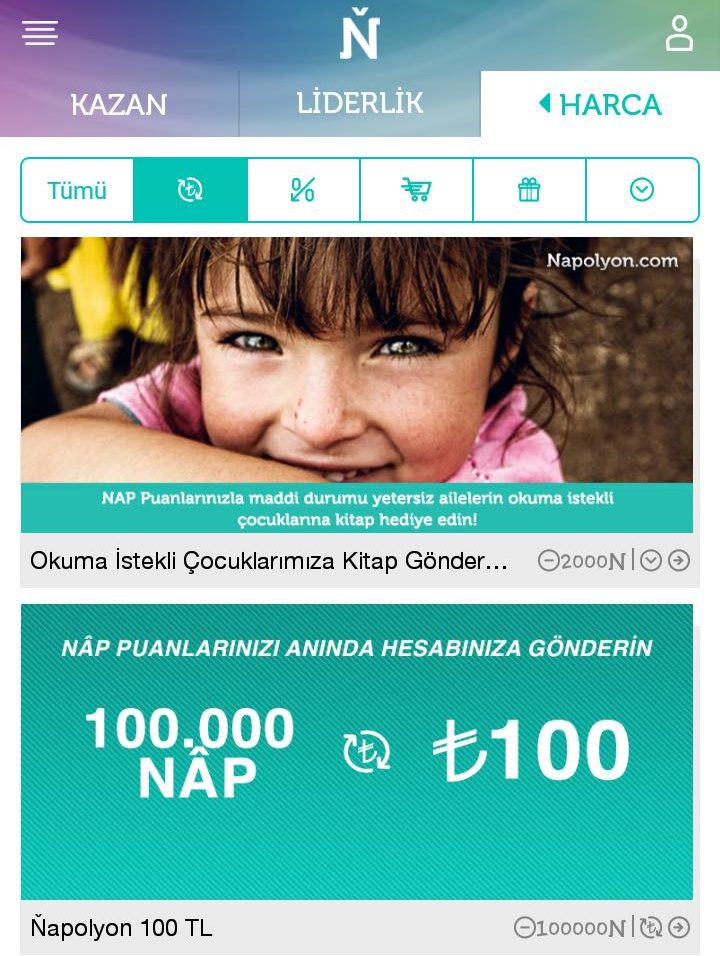Select the Tümü filter

tap(77, 190)
